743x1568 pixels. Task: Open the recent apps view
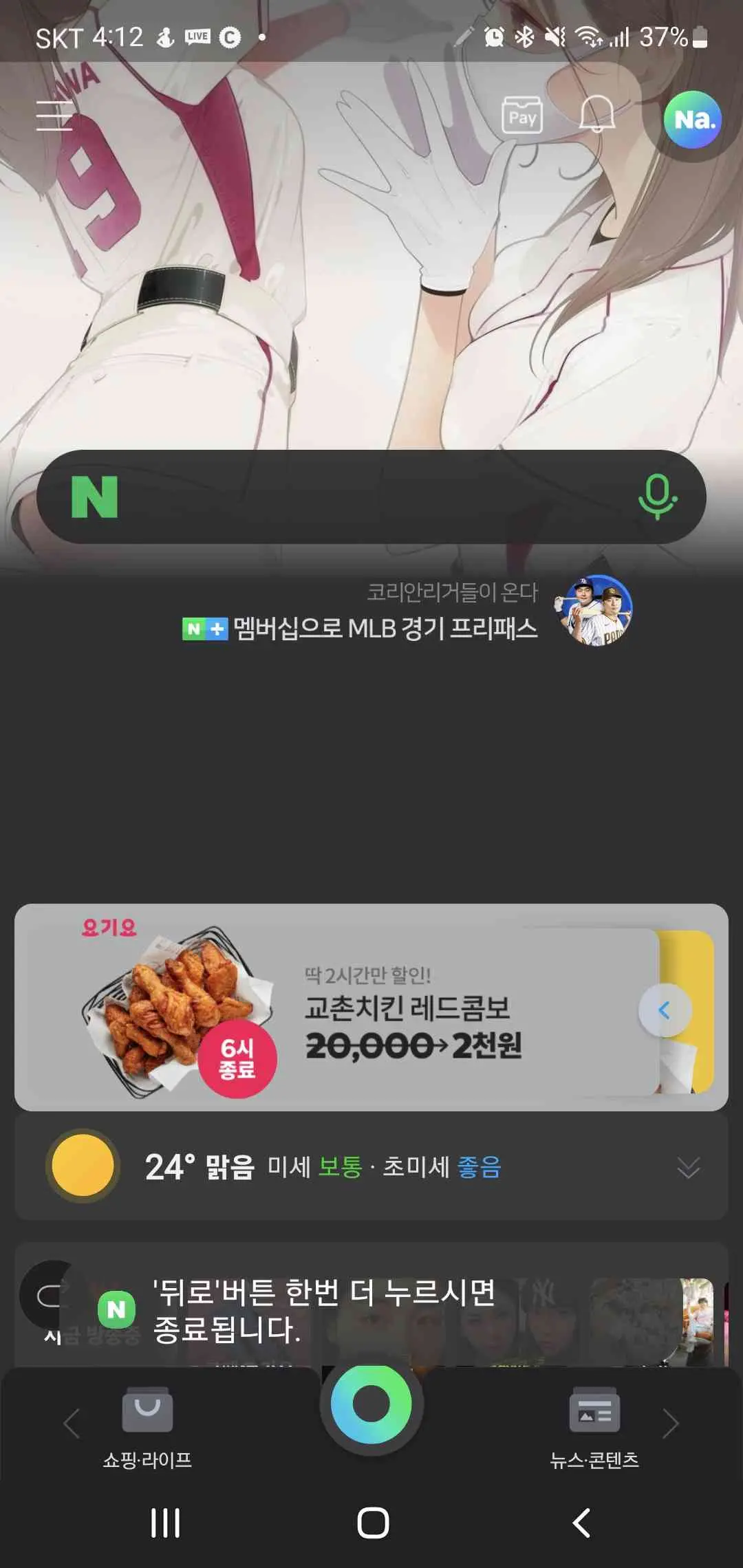(x=165, y=1523)
